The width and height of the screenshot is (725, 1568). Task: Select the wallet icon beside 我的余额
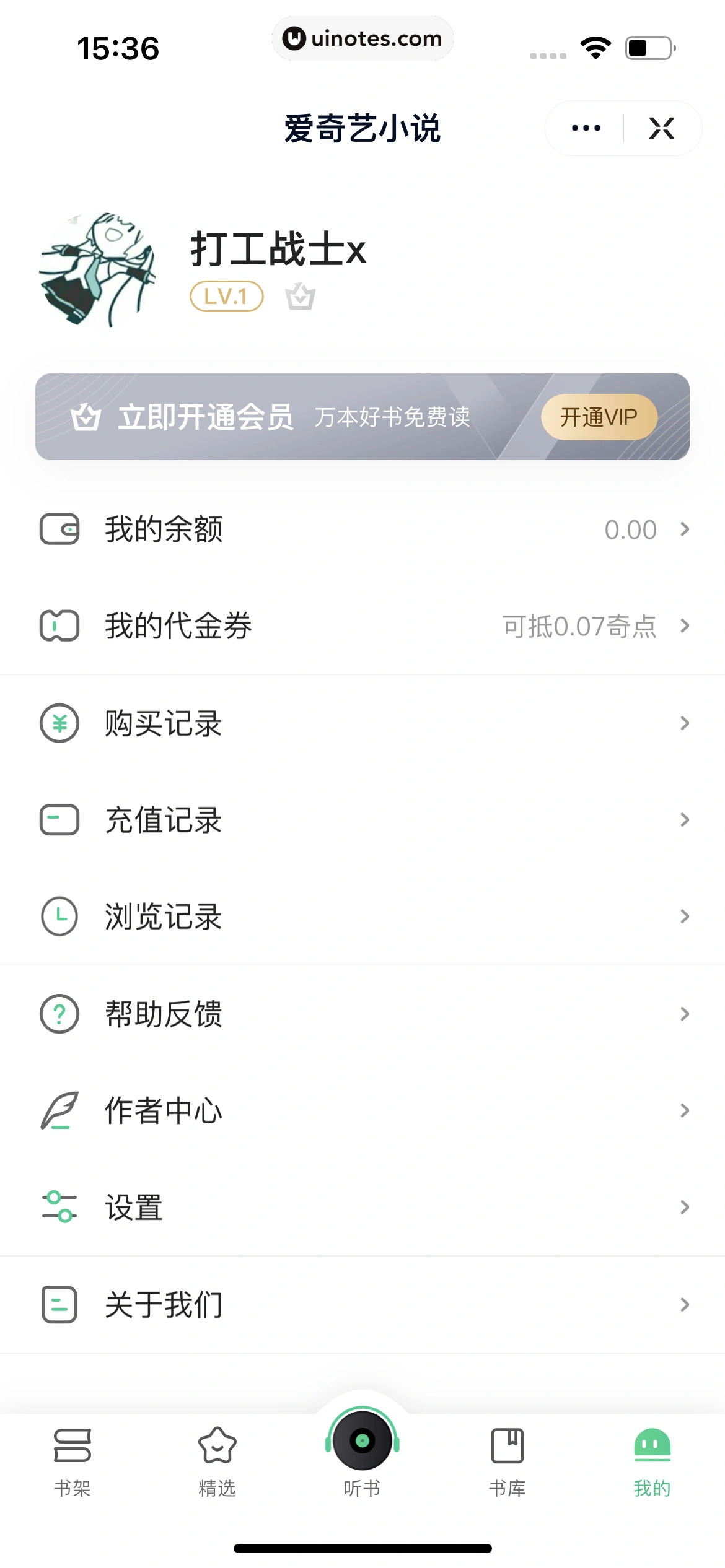[59, 529]
